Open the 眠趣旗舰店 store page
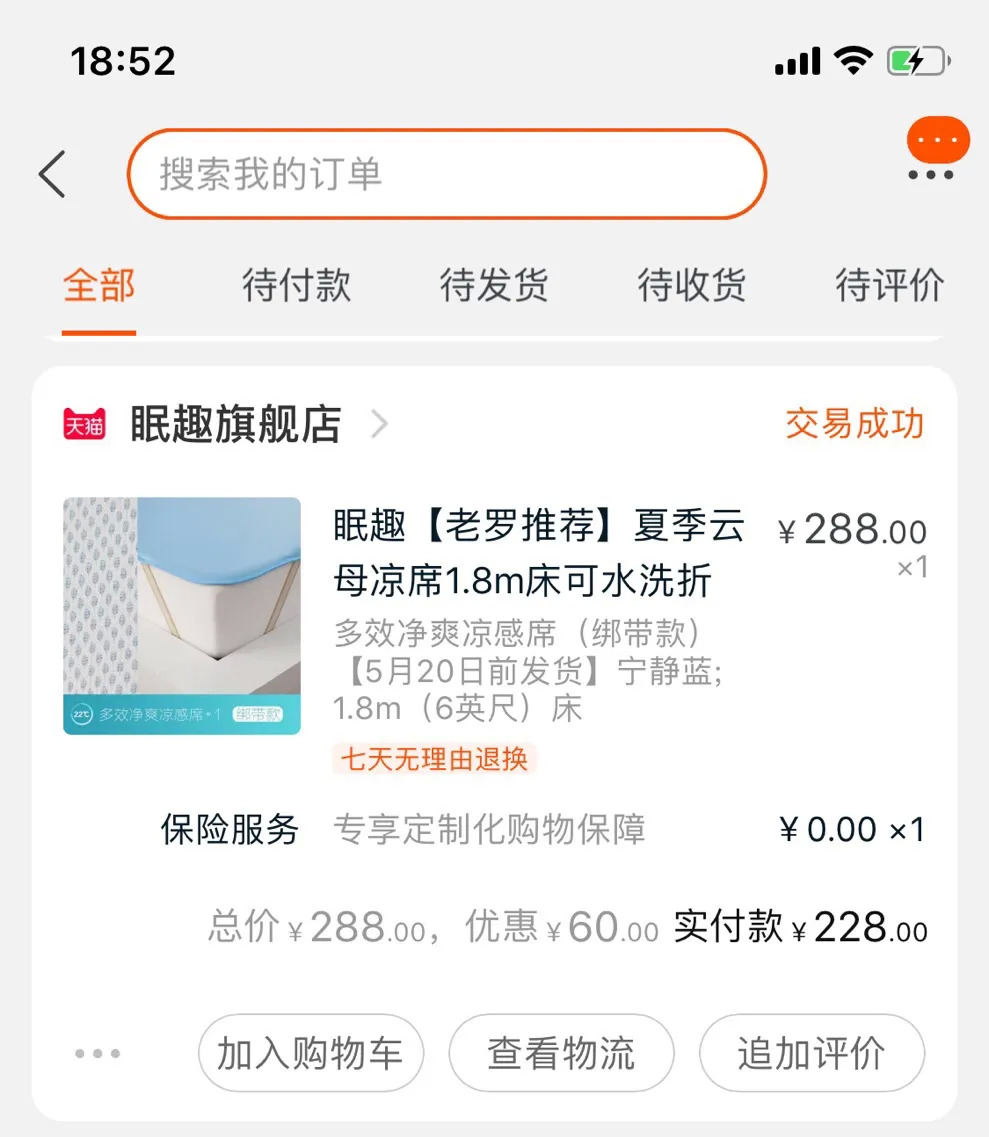This screenshot has height=1137, width=989. (236, 424)
